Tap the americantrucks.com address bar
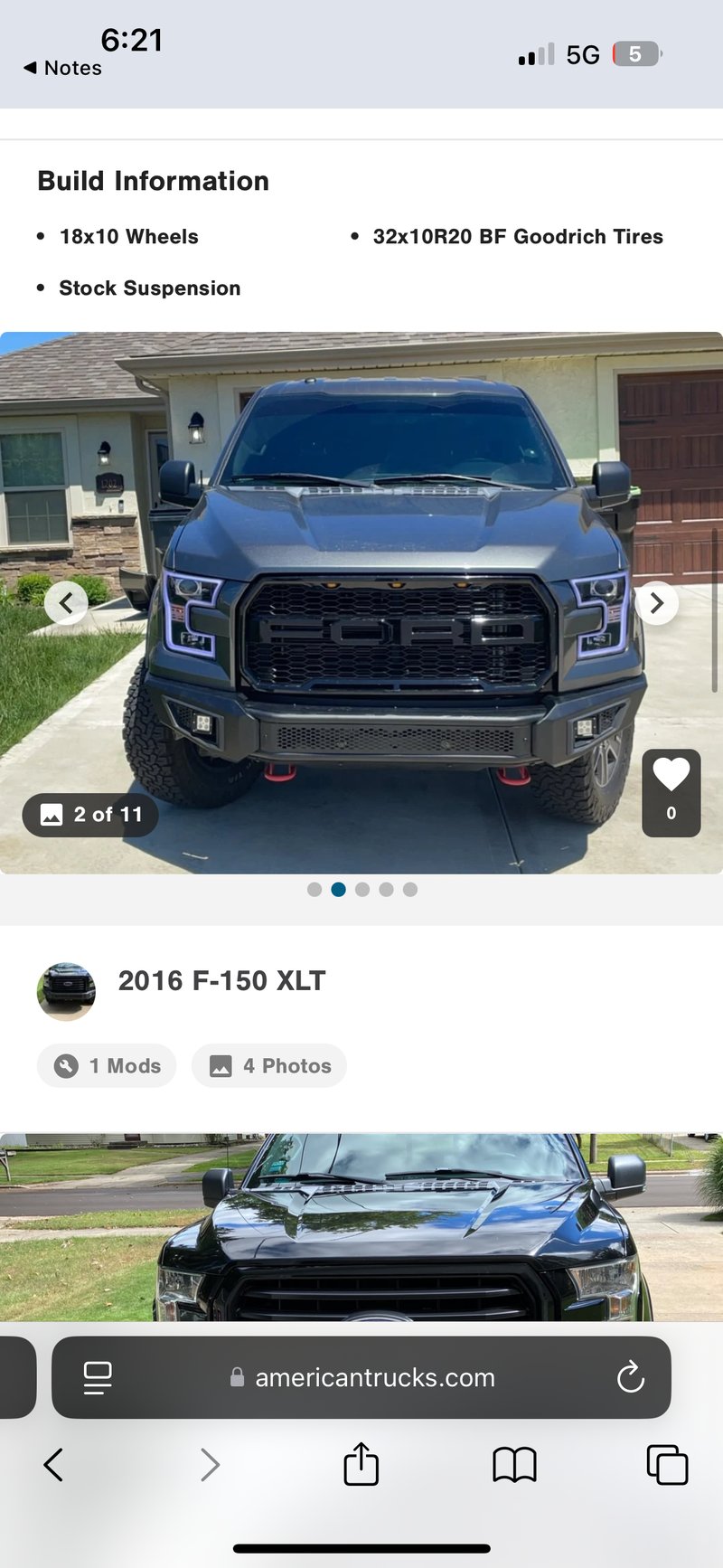 (x=374, y=1377)
